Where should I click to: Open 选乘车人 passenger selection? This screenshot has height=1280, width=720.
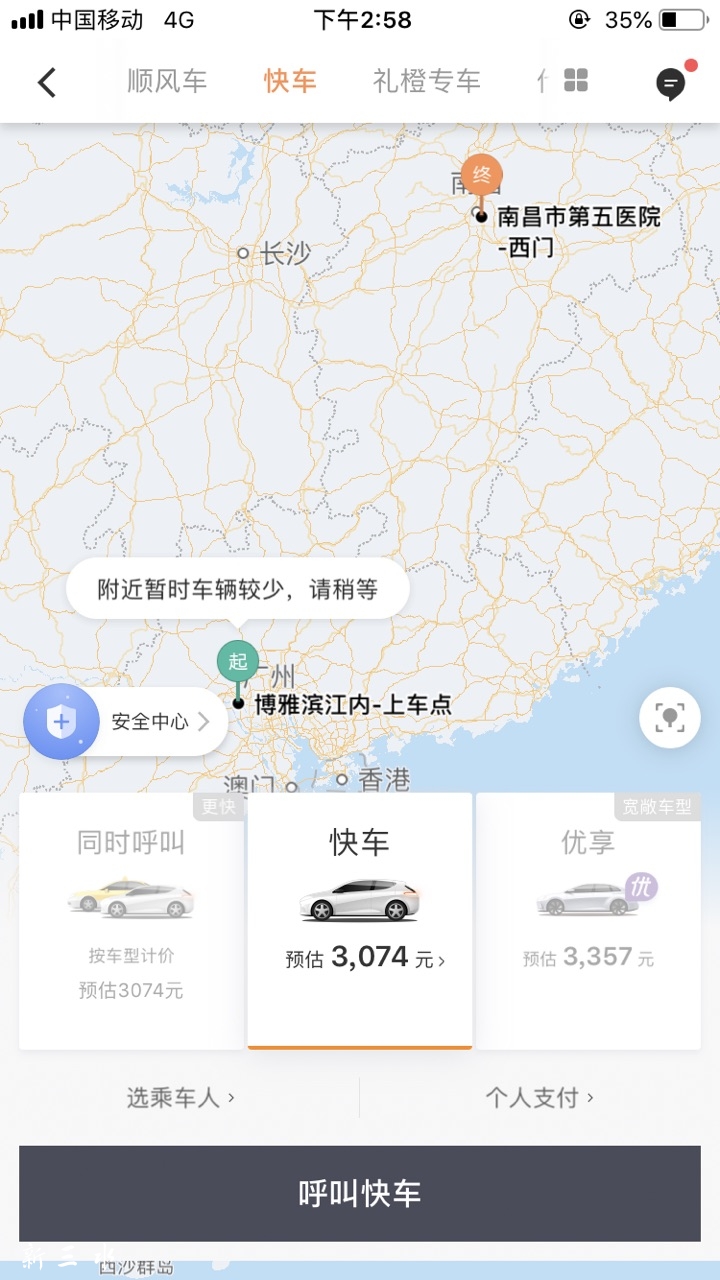tap(181, 1097)
